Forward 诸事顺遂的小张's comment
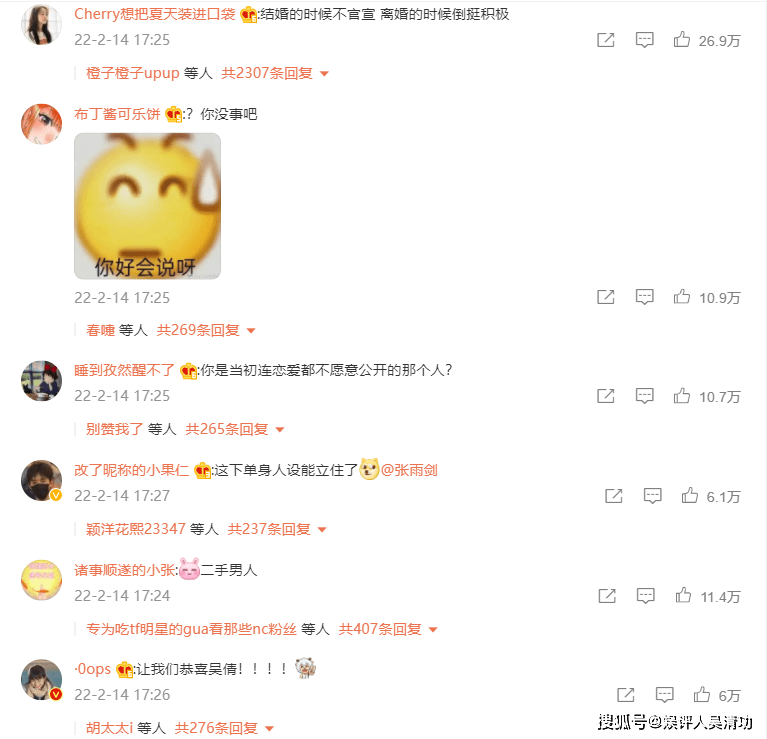The image size is (767, 739). pyautogui.click(x=605, y=596)
